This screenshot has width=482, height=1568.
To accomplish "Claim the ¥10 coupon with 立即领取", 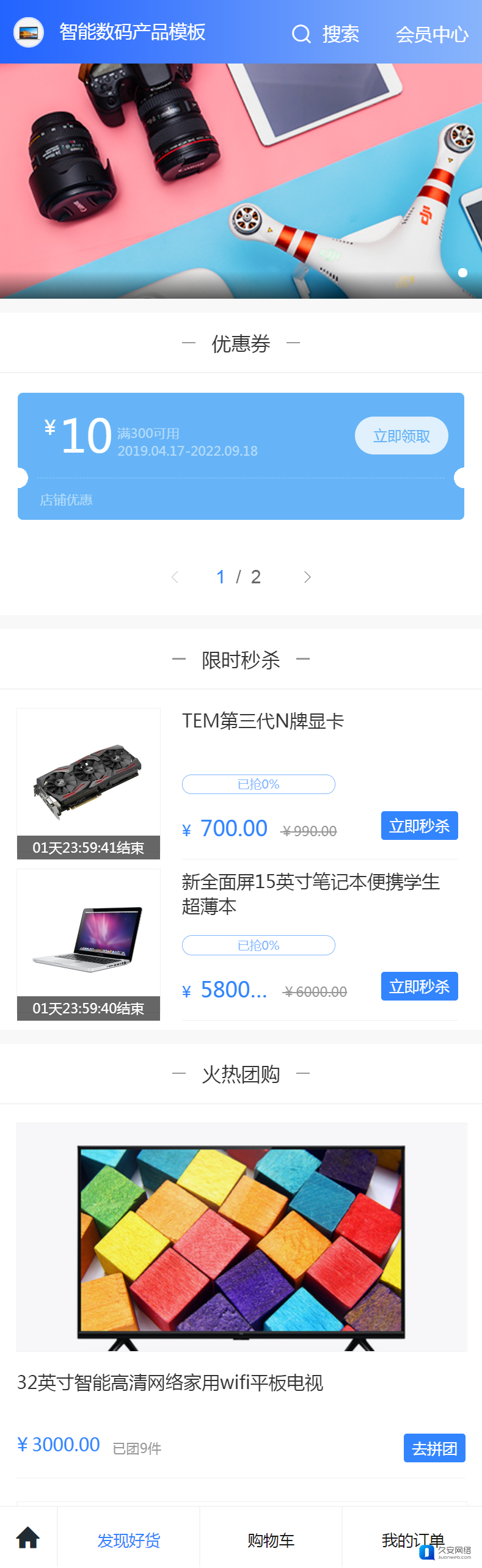I will (x=401, y=436).
